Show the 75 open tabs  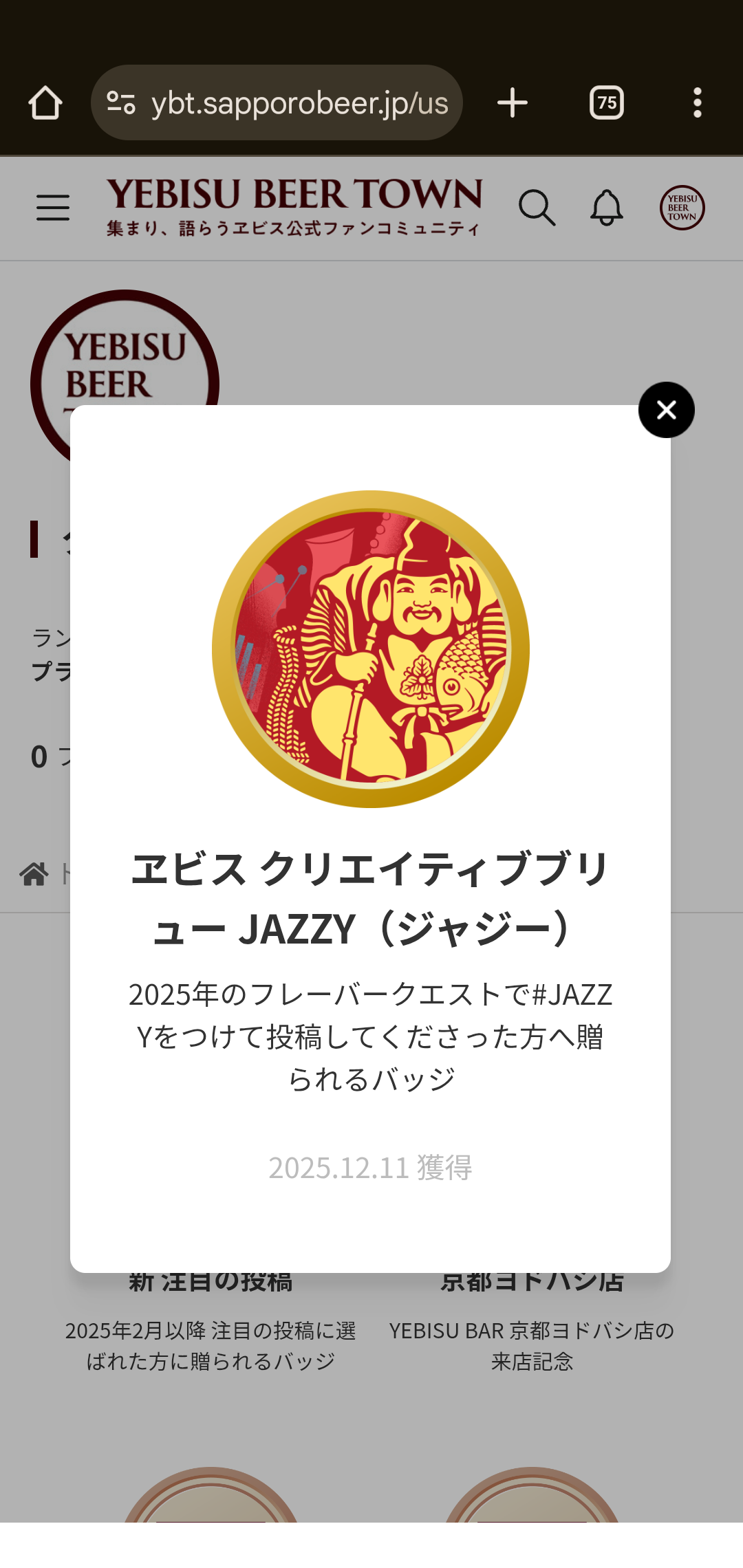607,103
